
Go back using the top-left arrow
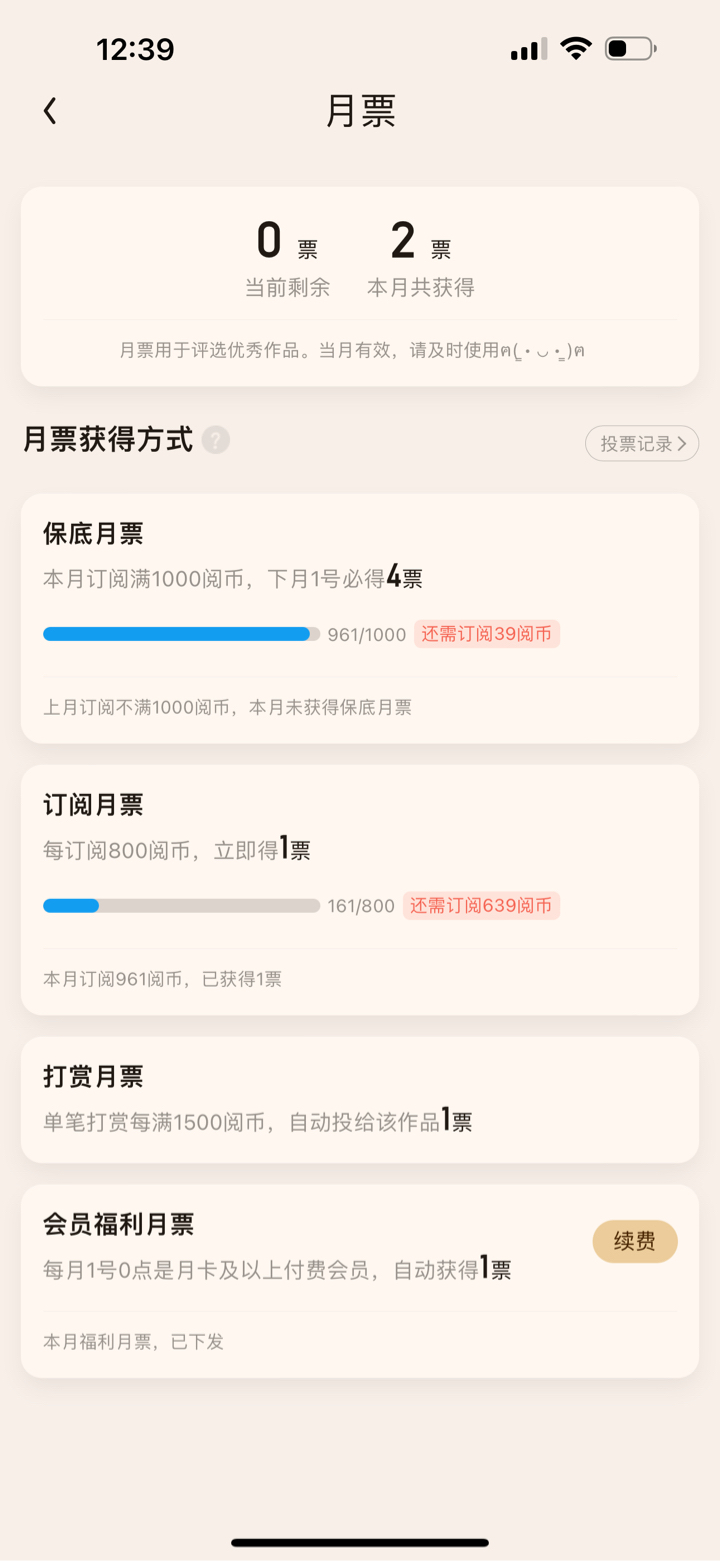point(50,111)
